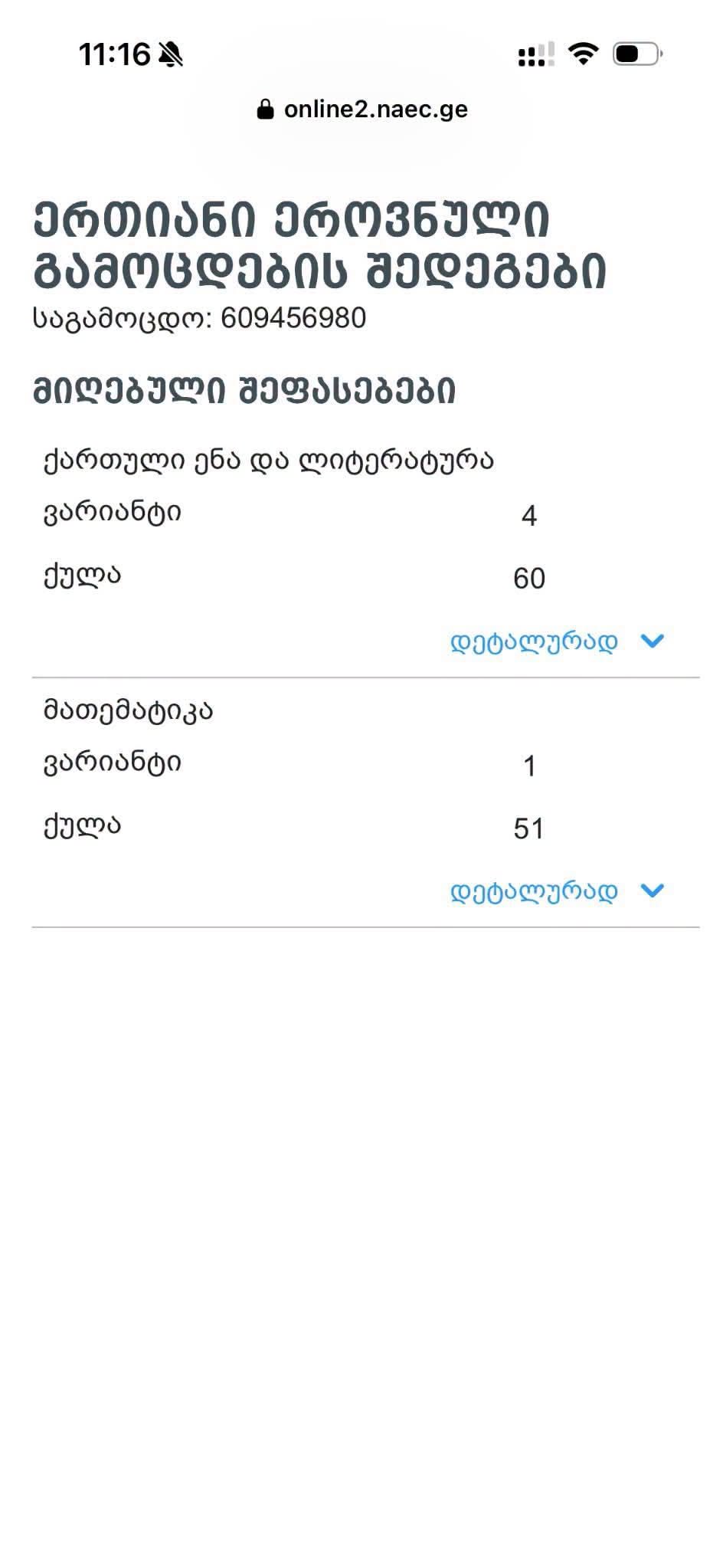Expand დეტალურად under მათემატიკა
The image size is (723, 1568).
tap(557, 891)
